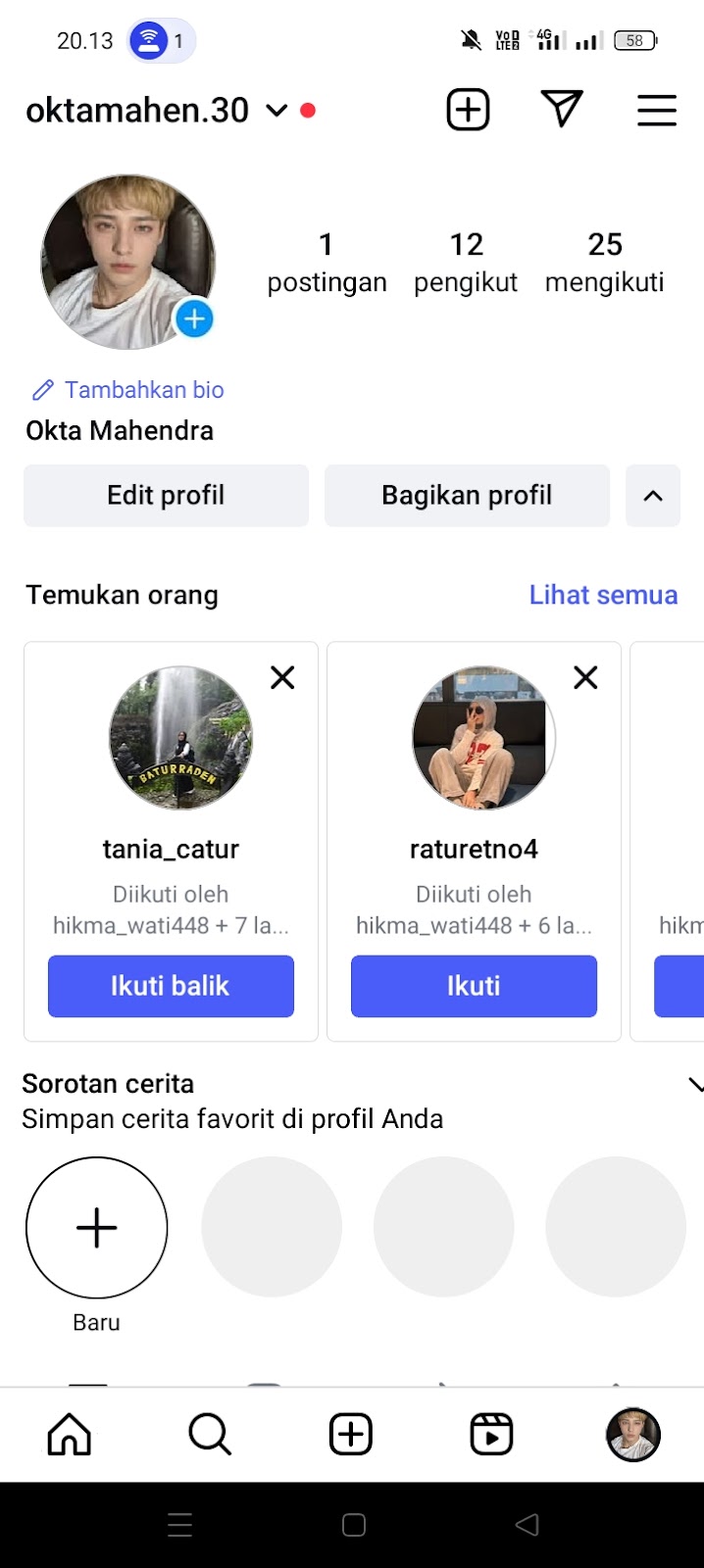Viewport: 704px width, 1568px height.
Task: Open direct messages paper plane icon
Action: pos(562,109)
